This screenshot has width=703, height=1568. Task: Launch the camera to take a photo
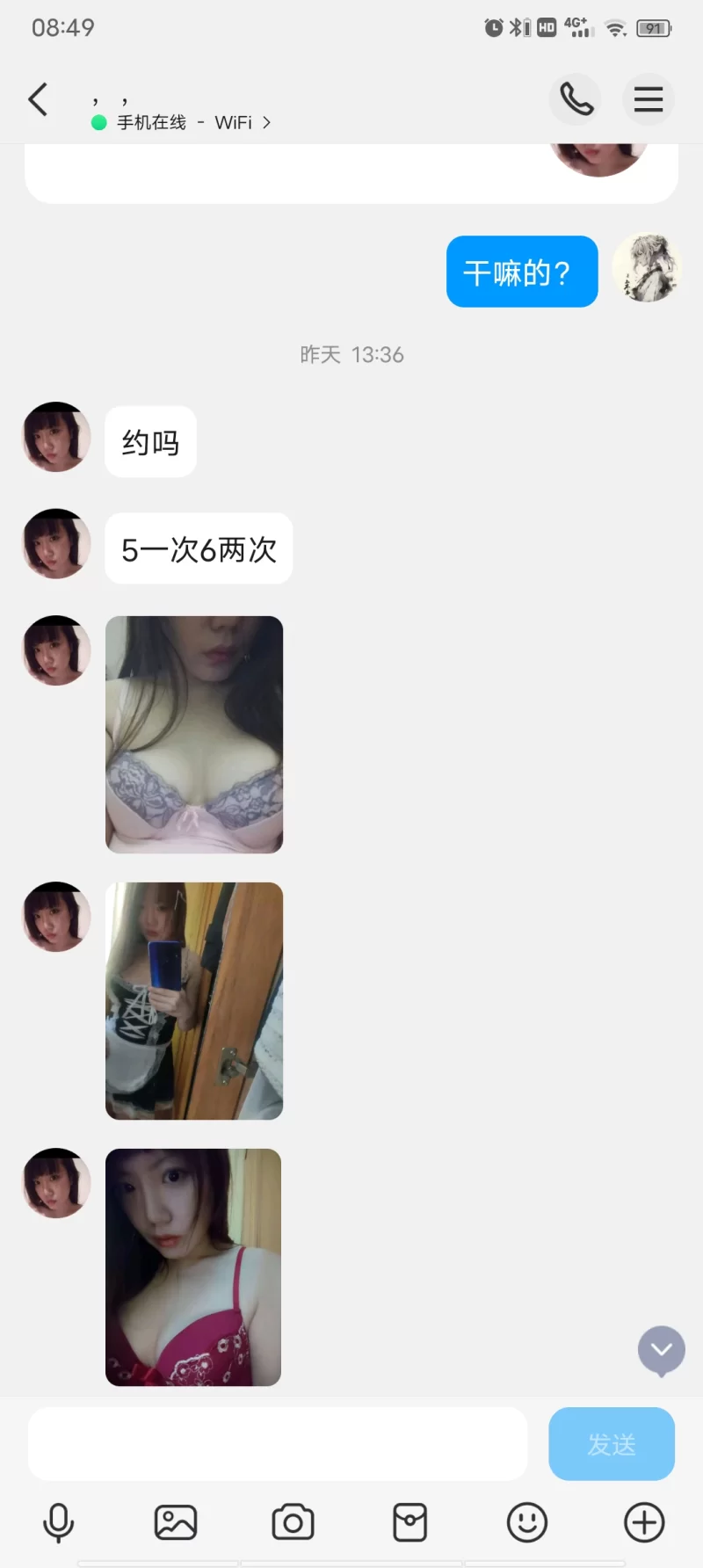293,1522
